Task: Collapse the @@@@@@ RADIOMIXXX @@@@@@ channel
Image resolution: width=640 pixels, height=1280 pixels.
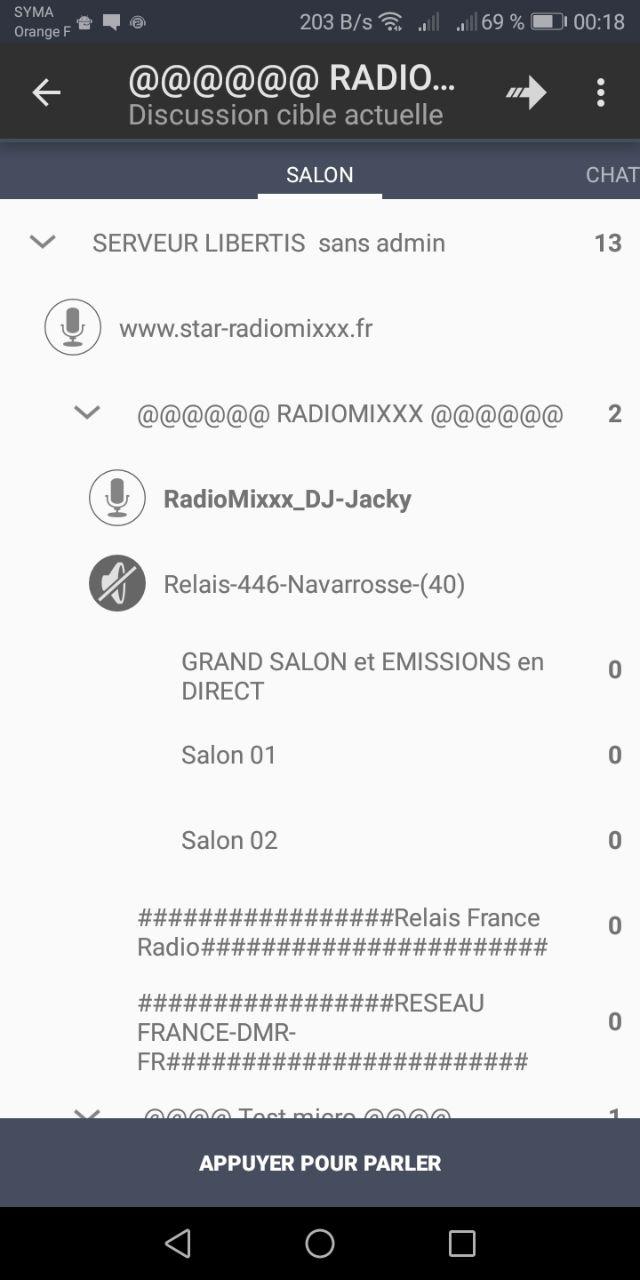Action: [x=88, y=413]
